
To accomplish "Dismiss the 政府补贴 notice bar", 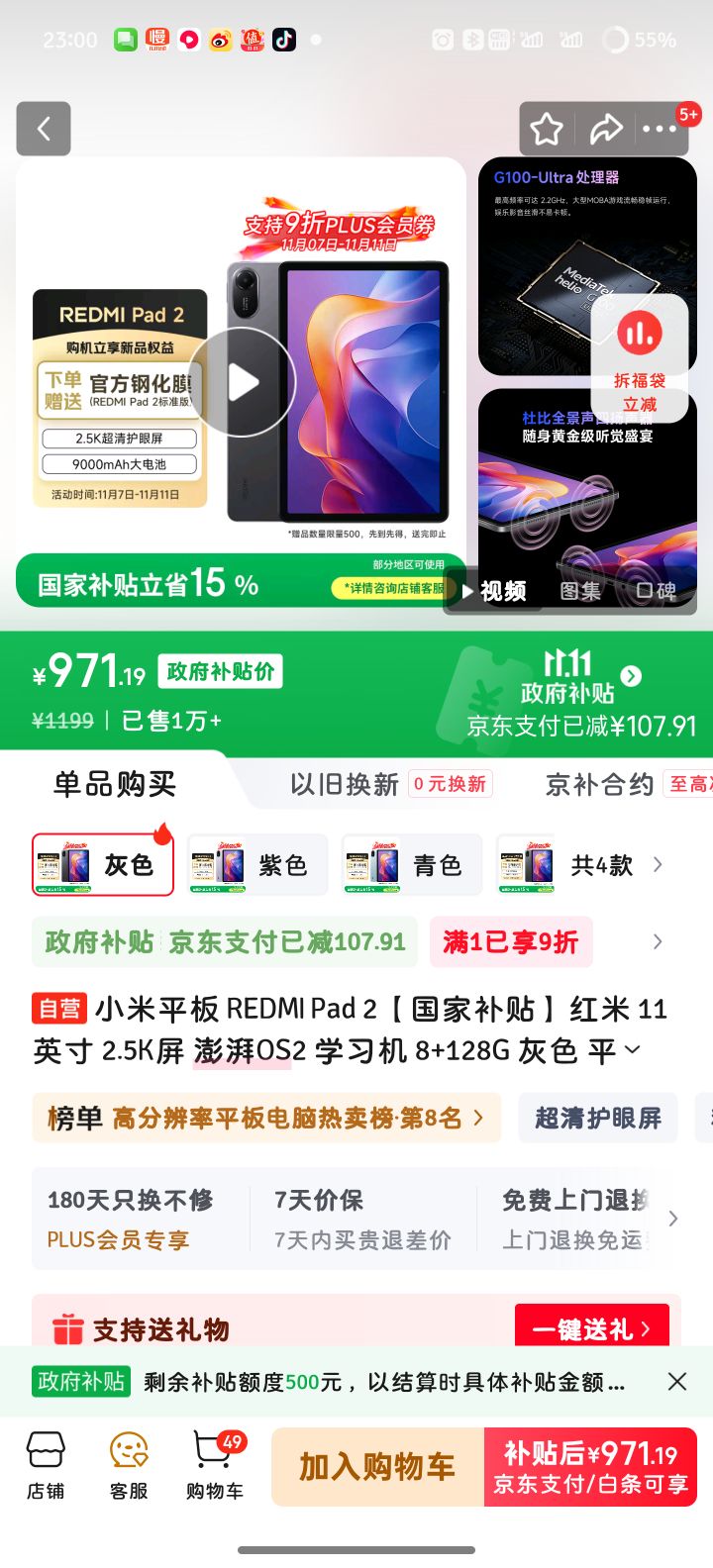I will pos(677,1381).
